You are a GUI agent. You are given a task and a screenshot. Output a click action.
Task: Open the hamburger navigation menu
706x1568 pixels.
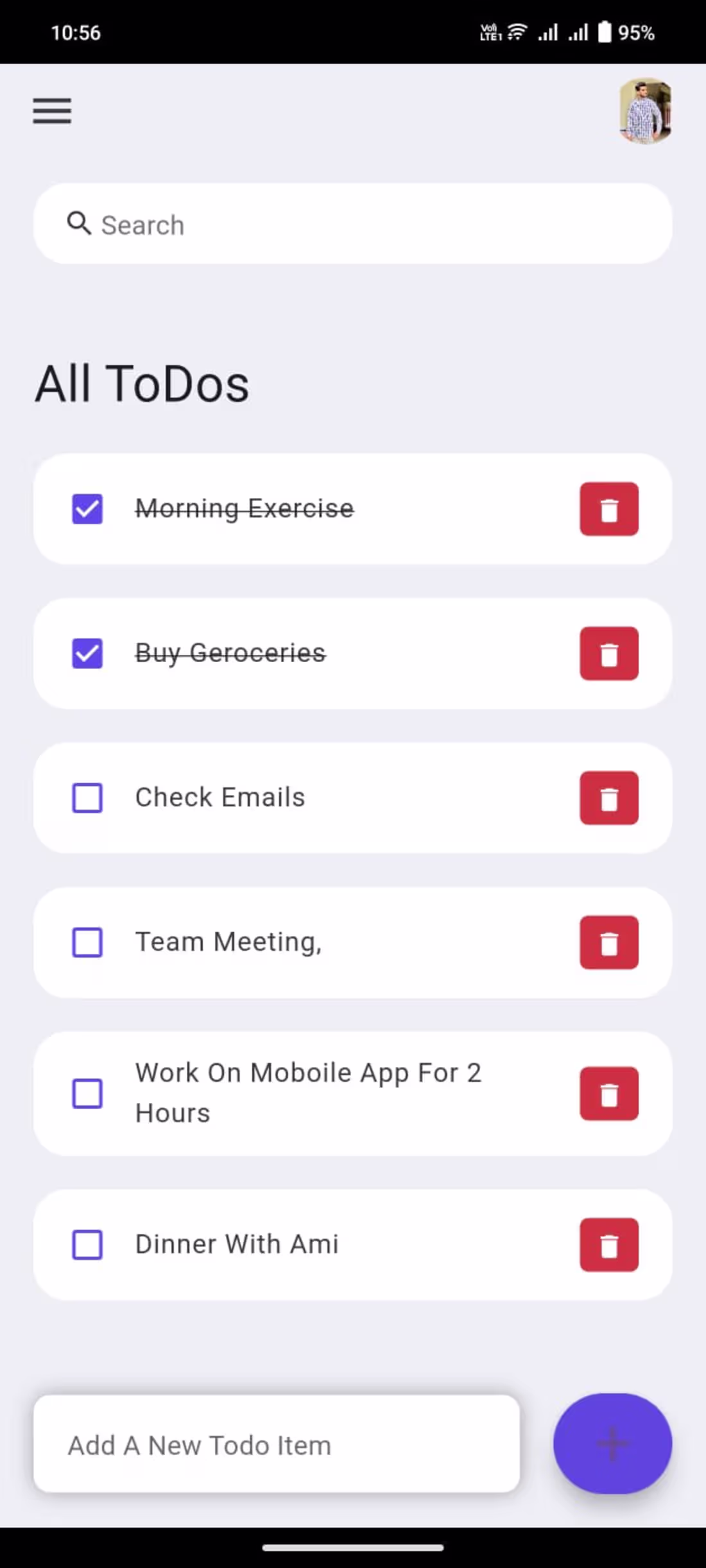[51, 110]
